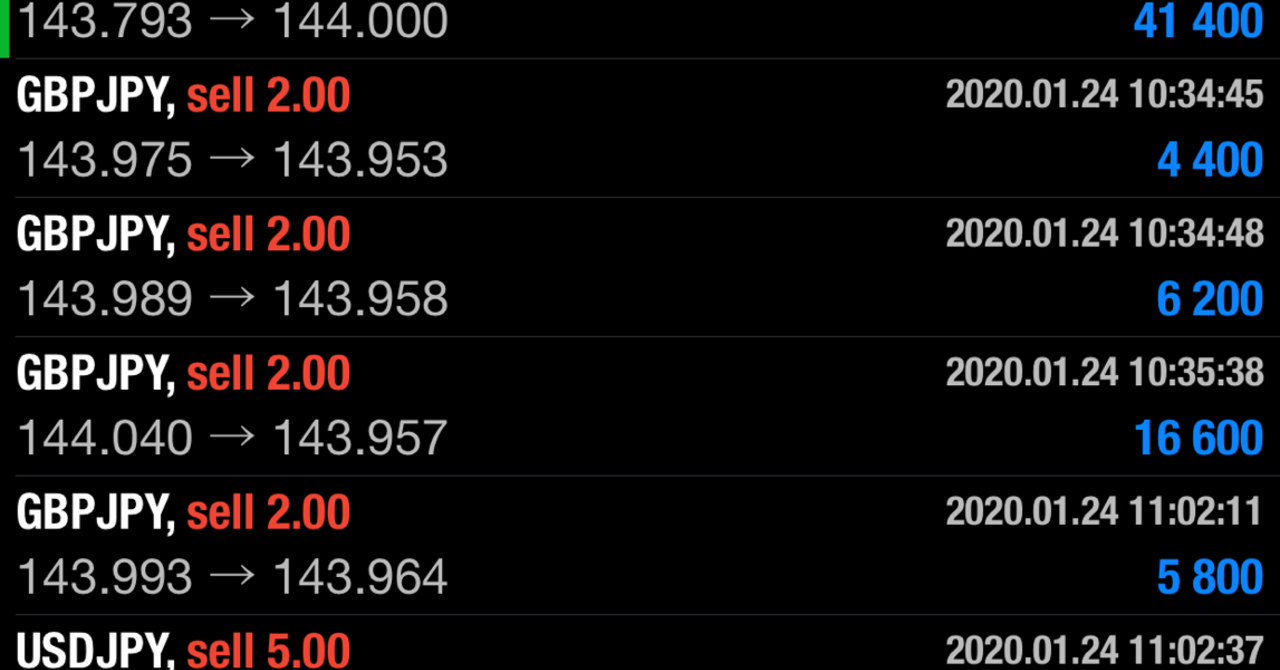The image size is (1280, 670).
Task: Open the USDJPY sell 5.00 trade
Action: (x=640, y=647)
